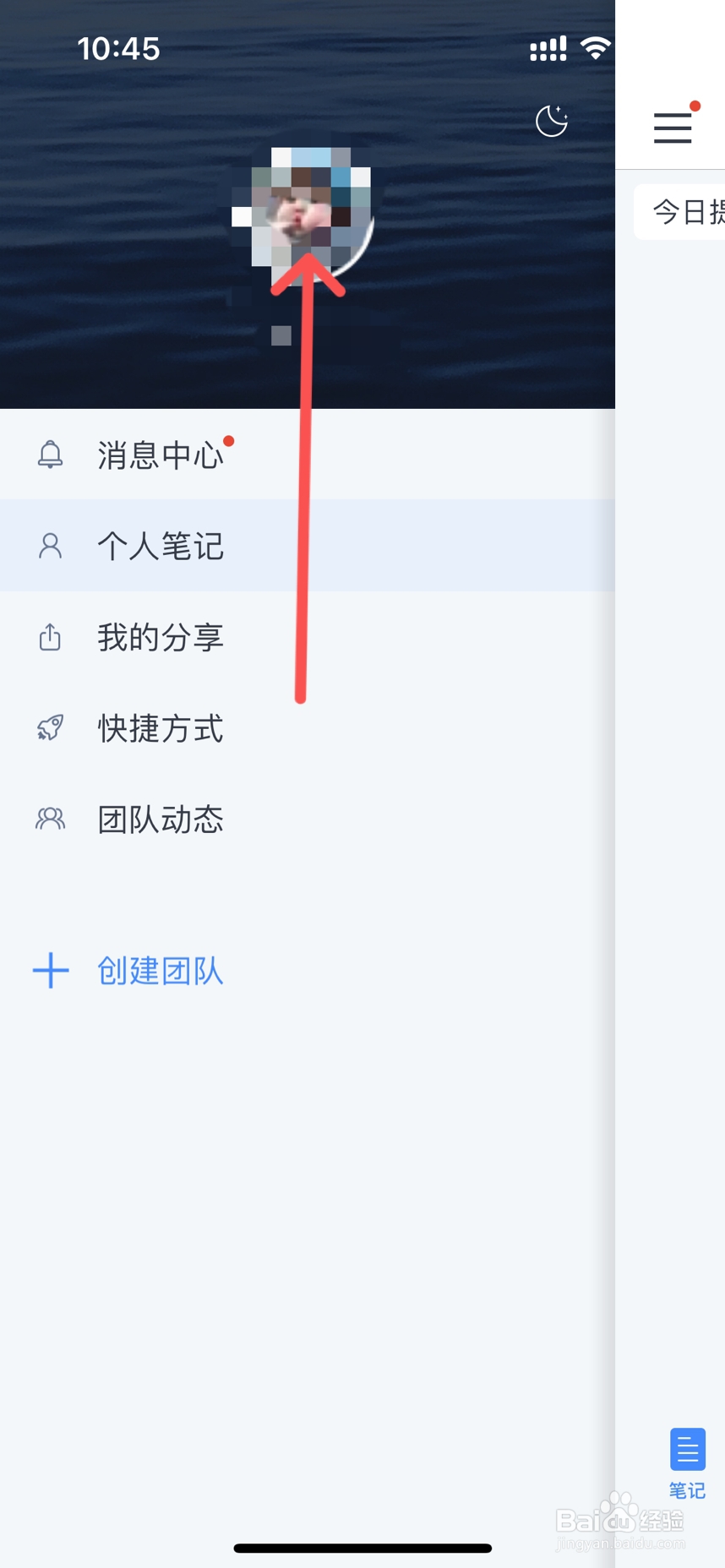
Task: Click the share icon beside 我的分享
Action: tap(49, 637)
